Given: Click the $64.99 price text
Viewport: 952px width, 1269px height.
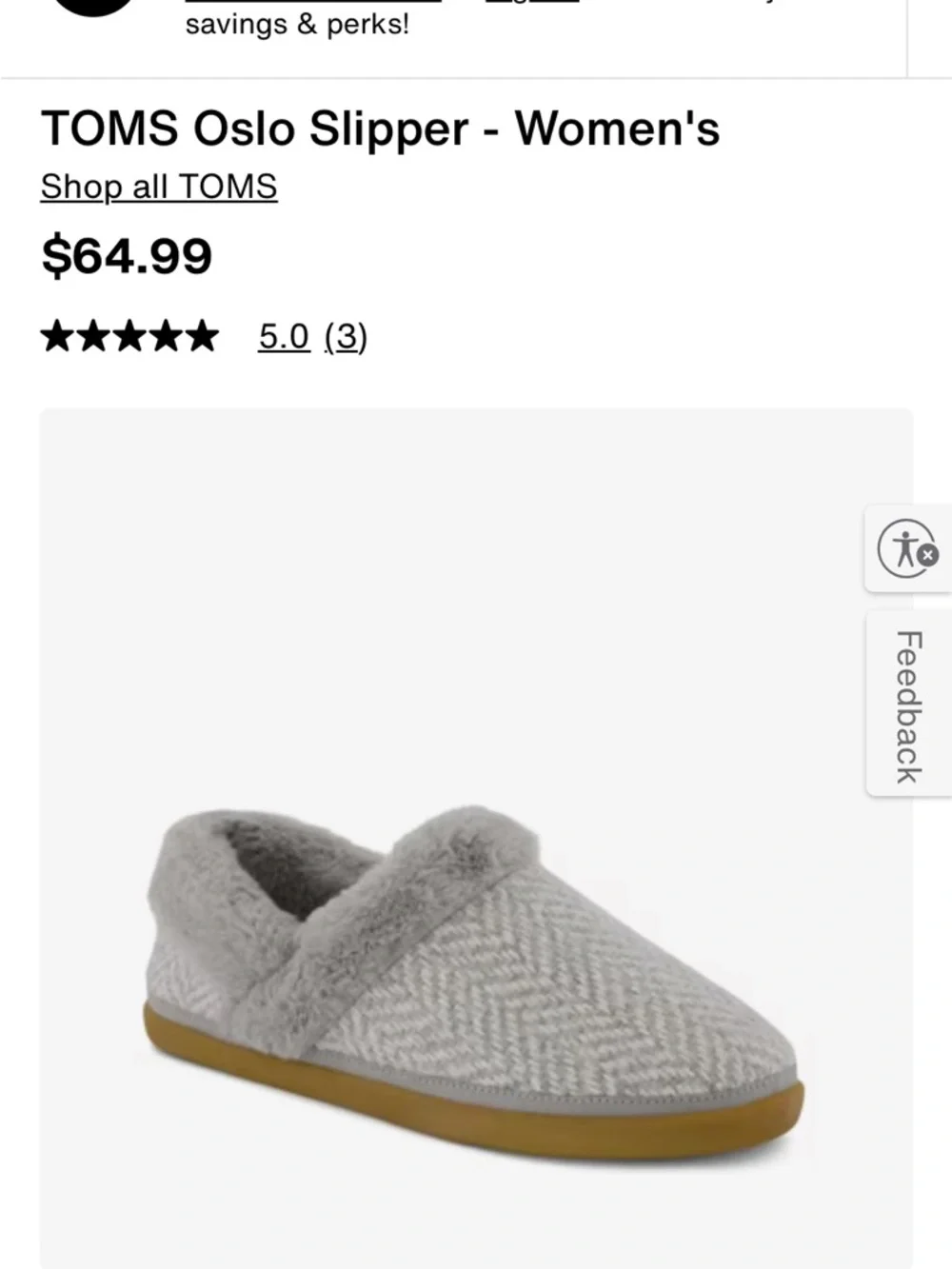Looking at the screenshot, I should (x=126, y=254).
